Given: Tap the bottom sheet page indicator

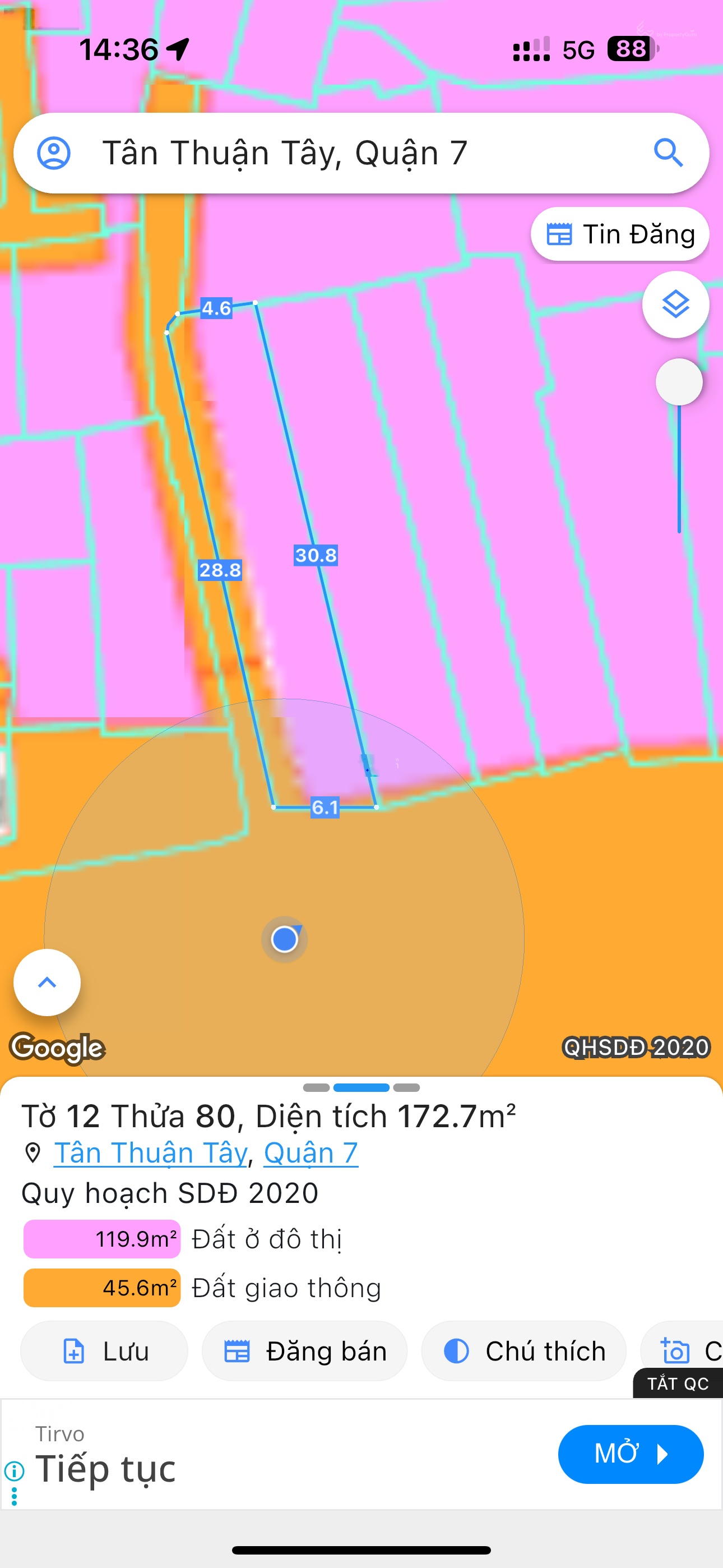Looking at the screenshot, I should click(361, 1088).
